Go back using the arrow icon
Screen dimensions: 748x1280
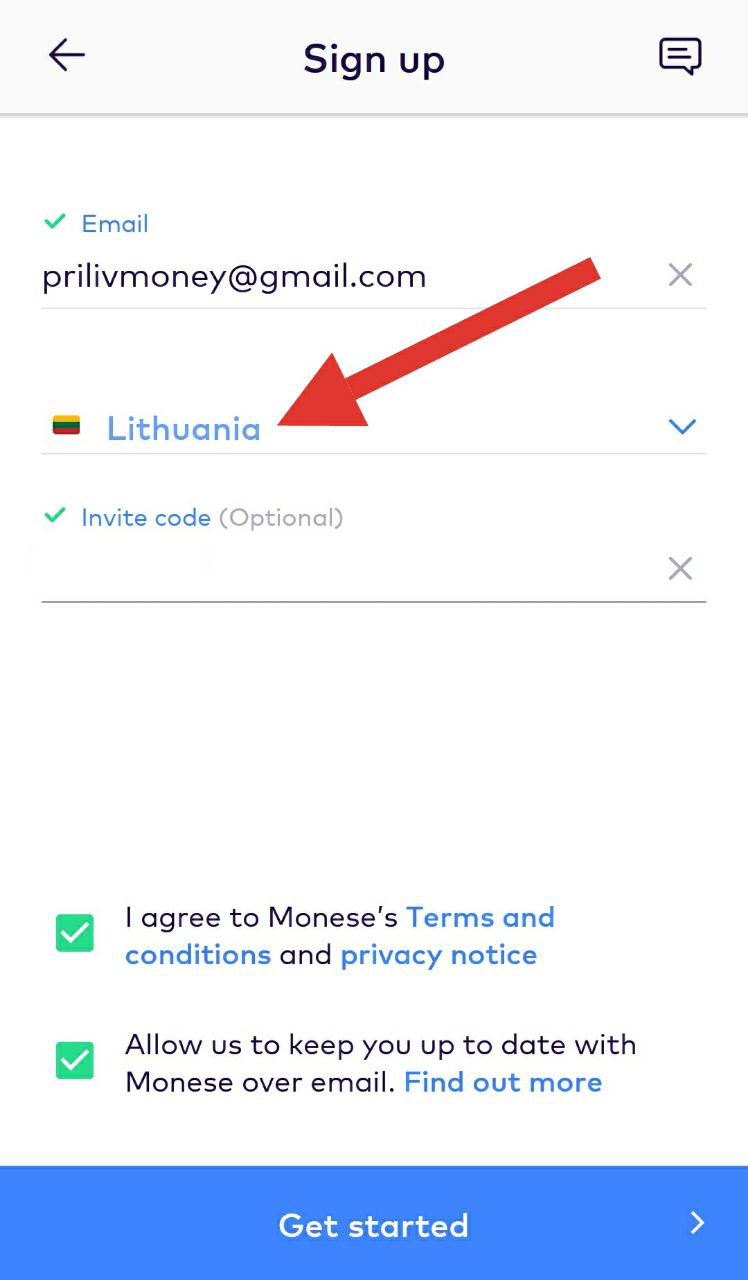(x=67, y=56)
